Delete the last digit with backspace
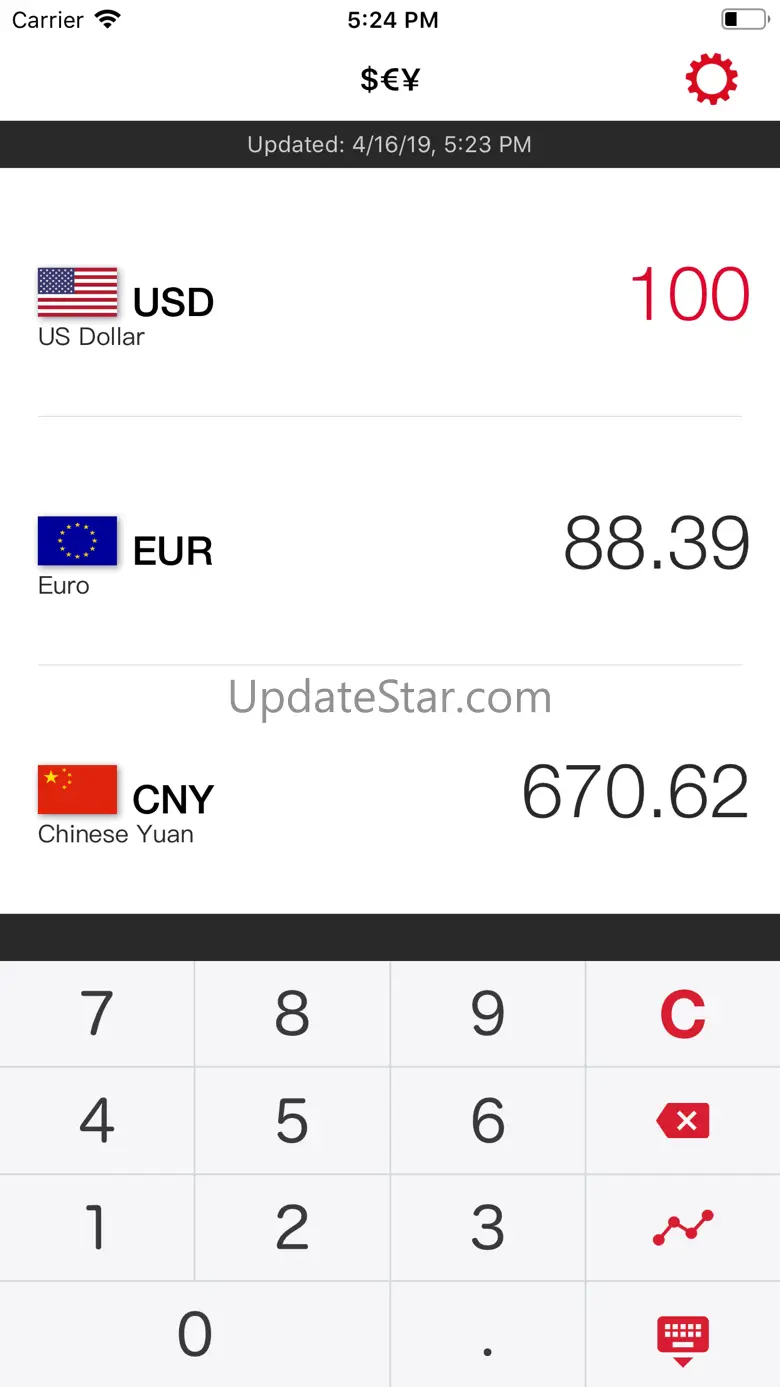This screenshot has height=1387, width=780. point(683,1121)
